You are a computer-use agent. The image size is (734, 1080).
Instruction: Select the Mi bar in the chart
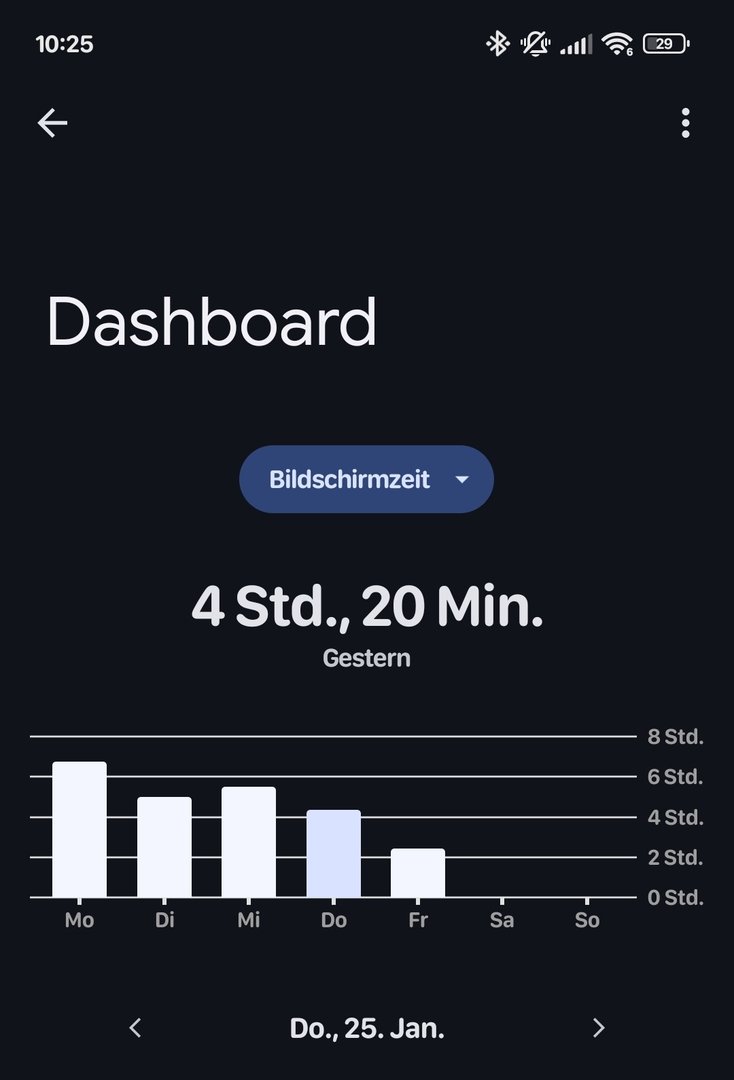click(x=248, y=842)
